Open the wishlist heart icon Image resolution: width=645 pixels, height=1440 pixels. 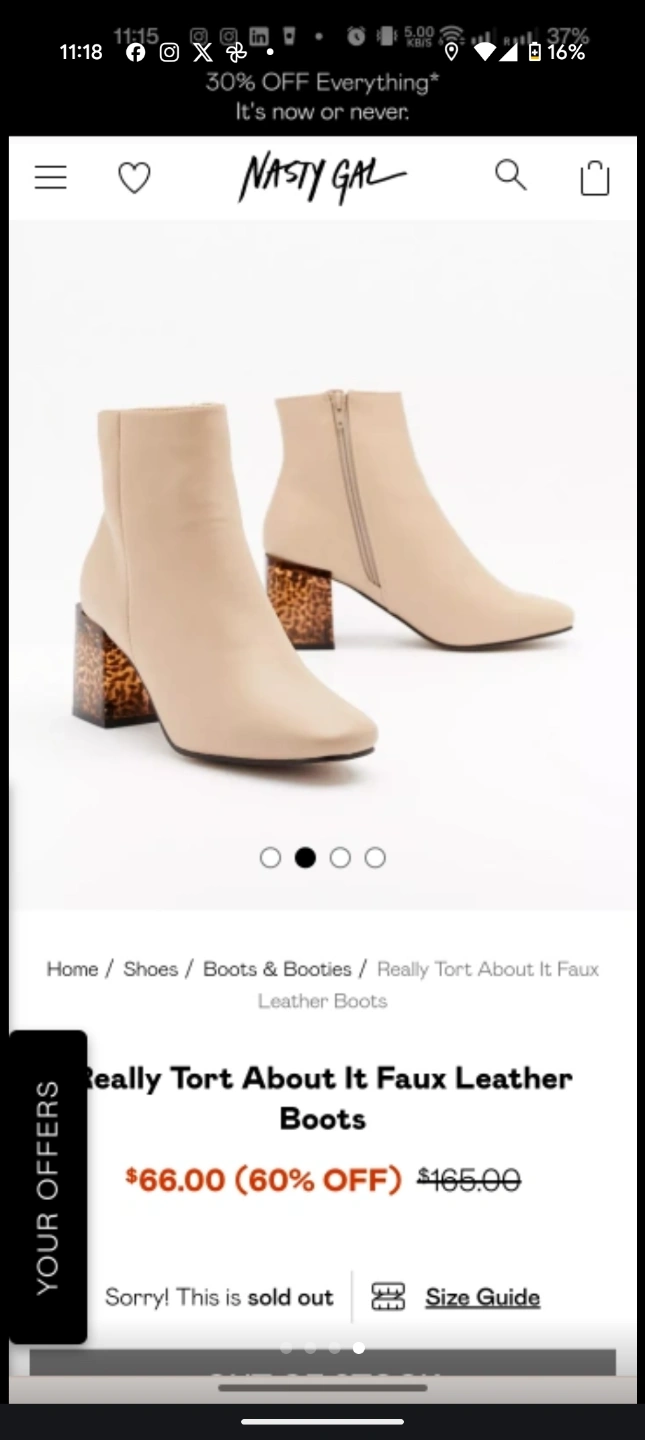[134, 178]
